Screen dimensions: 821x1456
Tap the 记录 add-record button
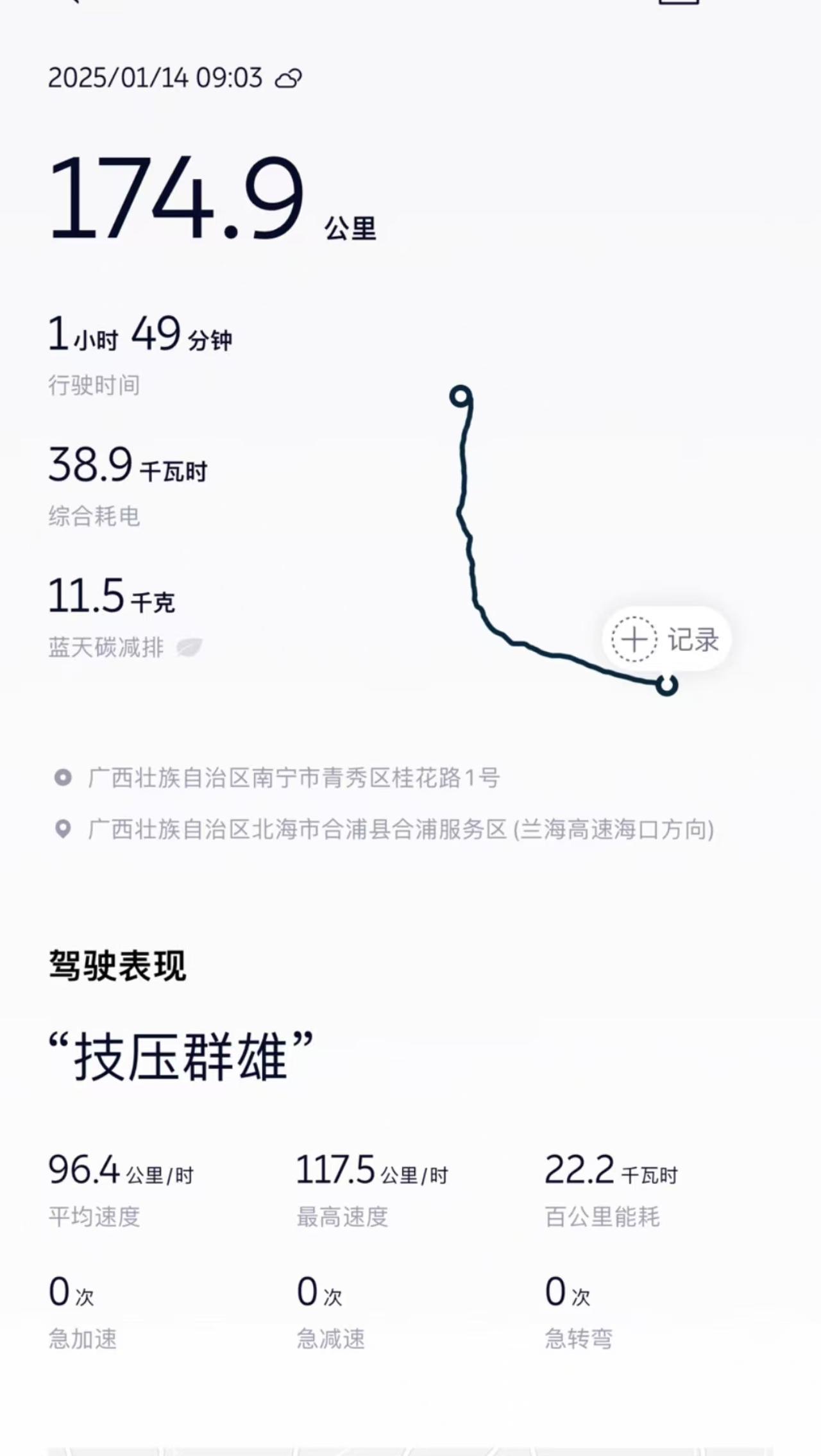(x=666, y=639)
